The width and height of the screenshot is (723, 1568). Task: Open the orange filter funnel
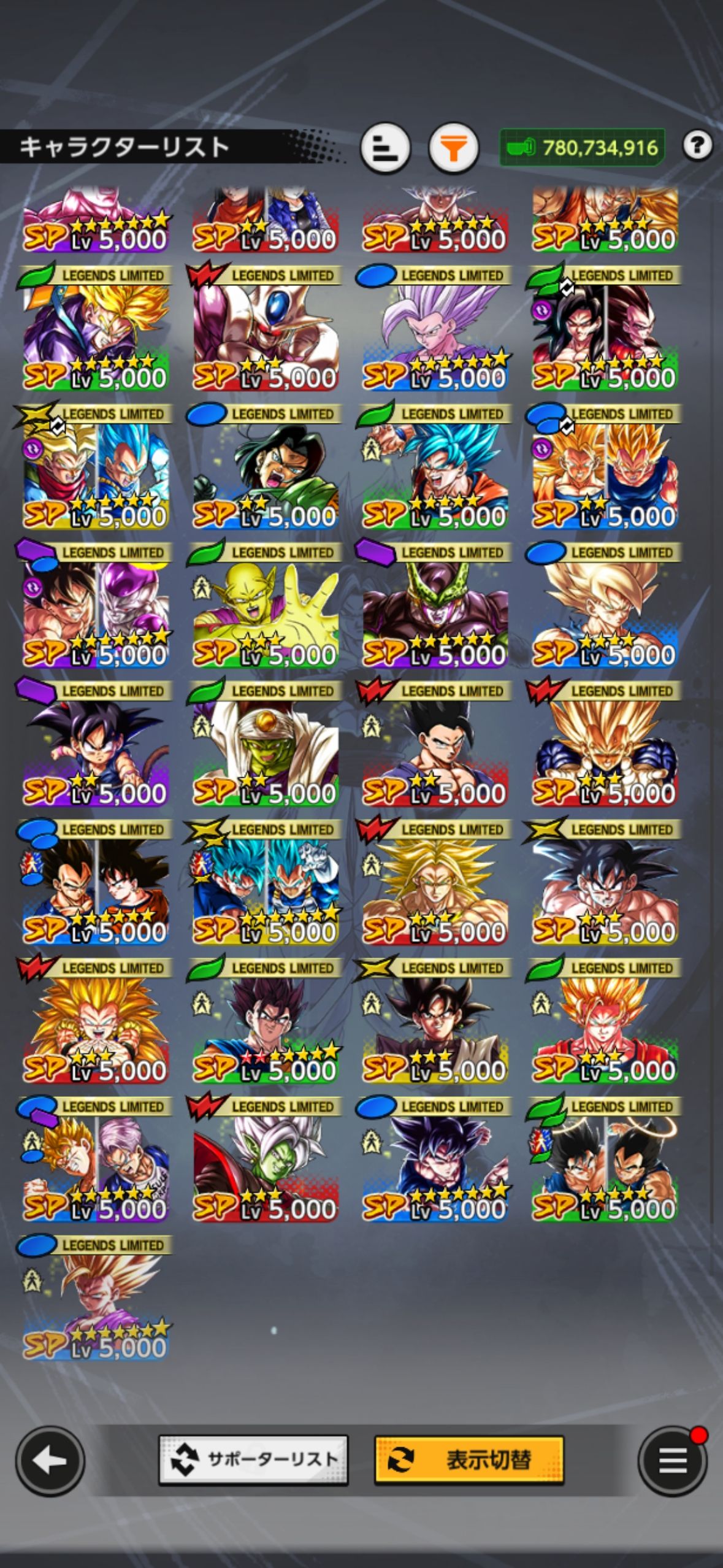click(x=453, y=148)
